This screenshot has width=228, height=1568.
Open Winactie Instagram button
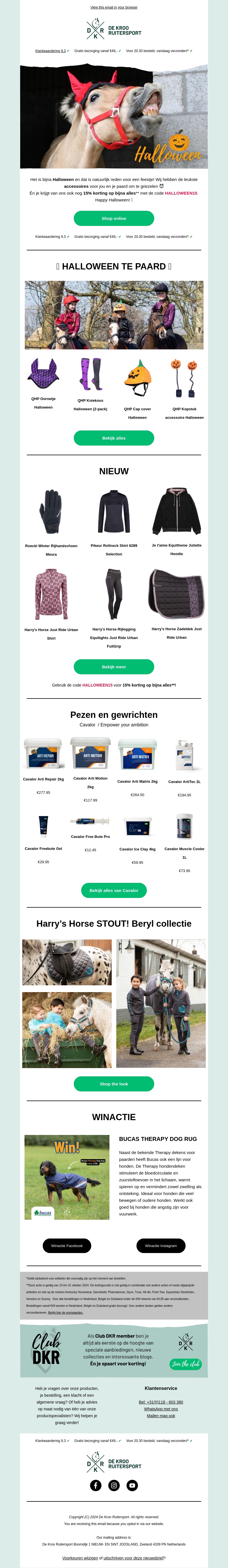click(161, 1245)
